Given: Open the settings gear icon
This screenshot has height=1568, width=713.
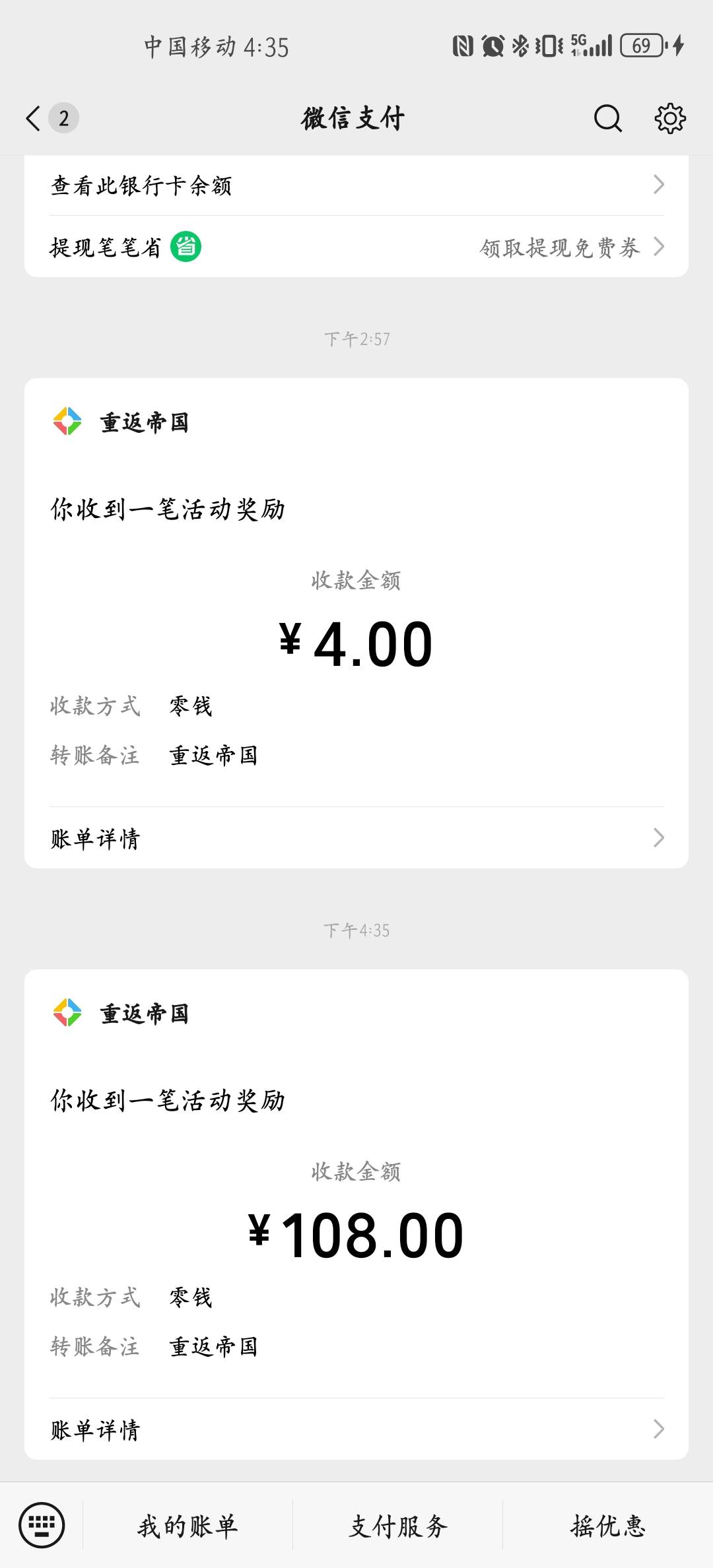Looking at the screenshot, I should click(670, 119).
